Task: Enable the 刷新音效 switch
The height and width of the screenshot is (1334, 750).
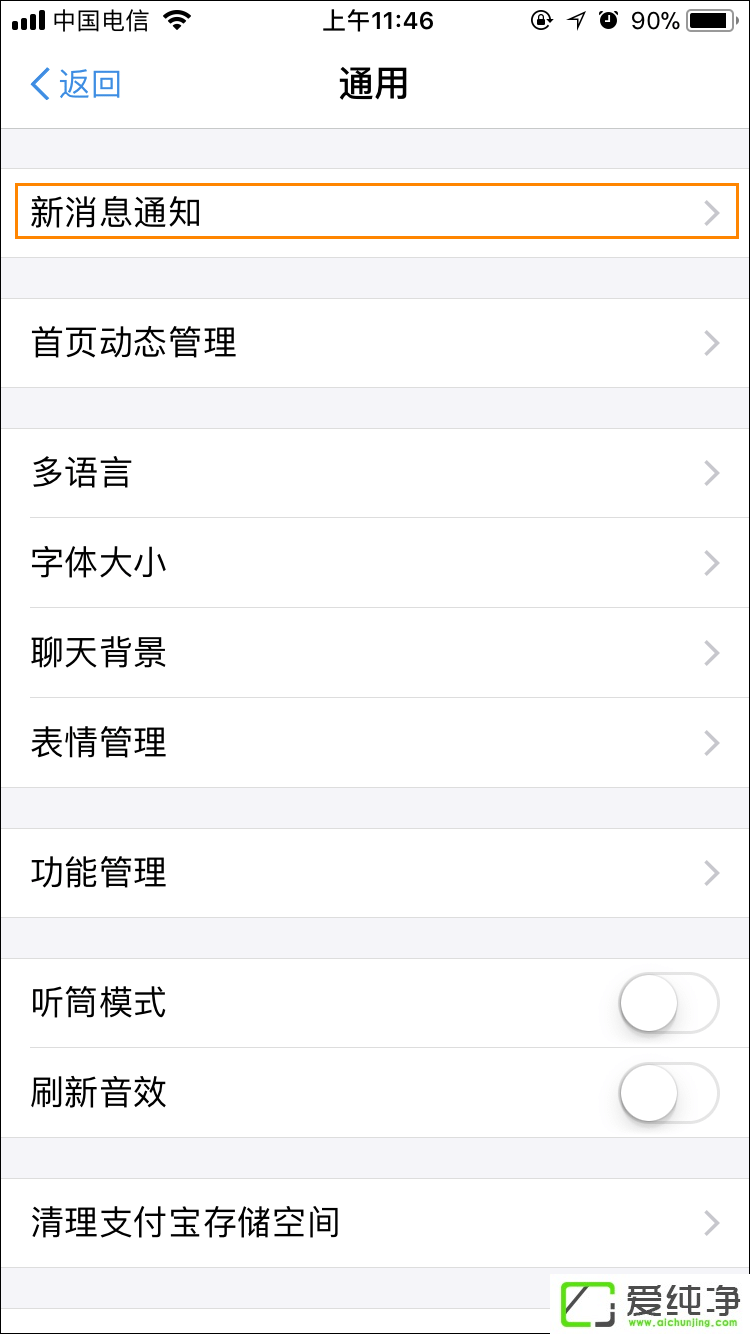Action: coord(668,1093)
